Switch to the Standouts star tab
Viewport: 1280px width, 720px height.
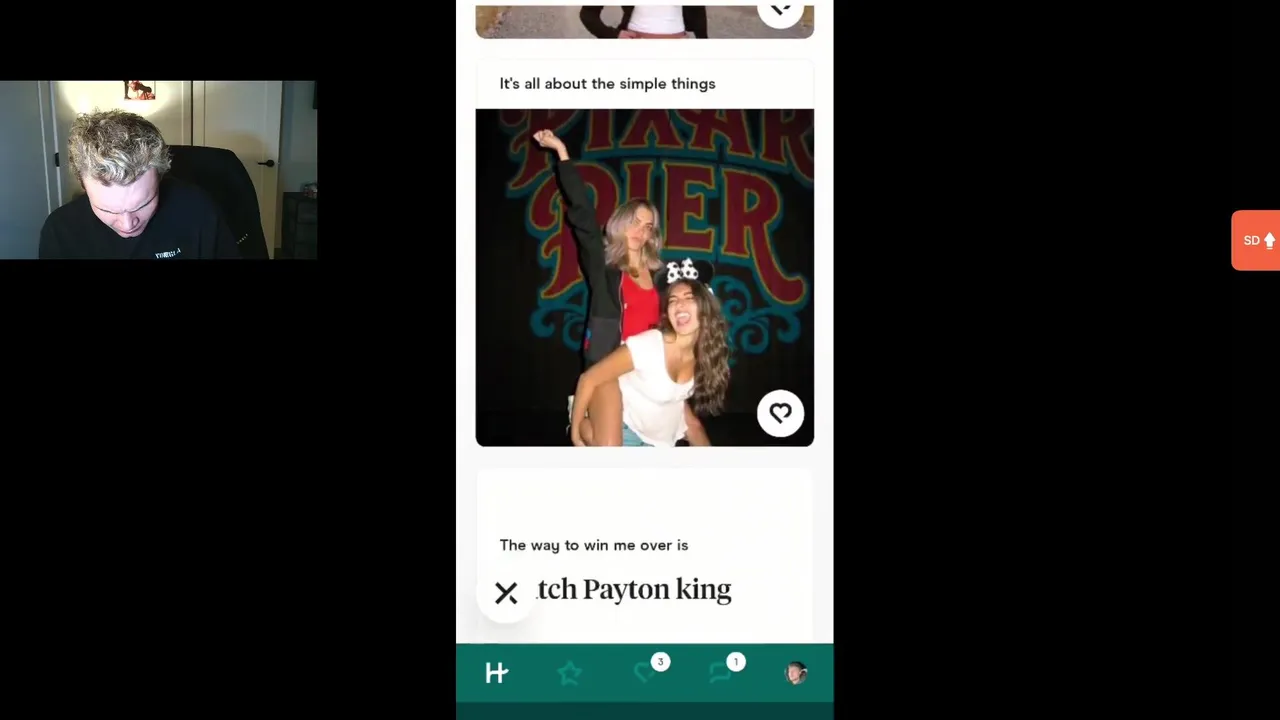570,674
